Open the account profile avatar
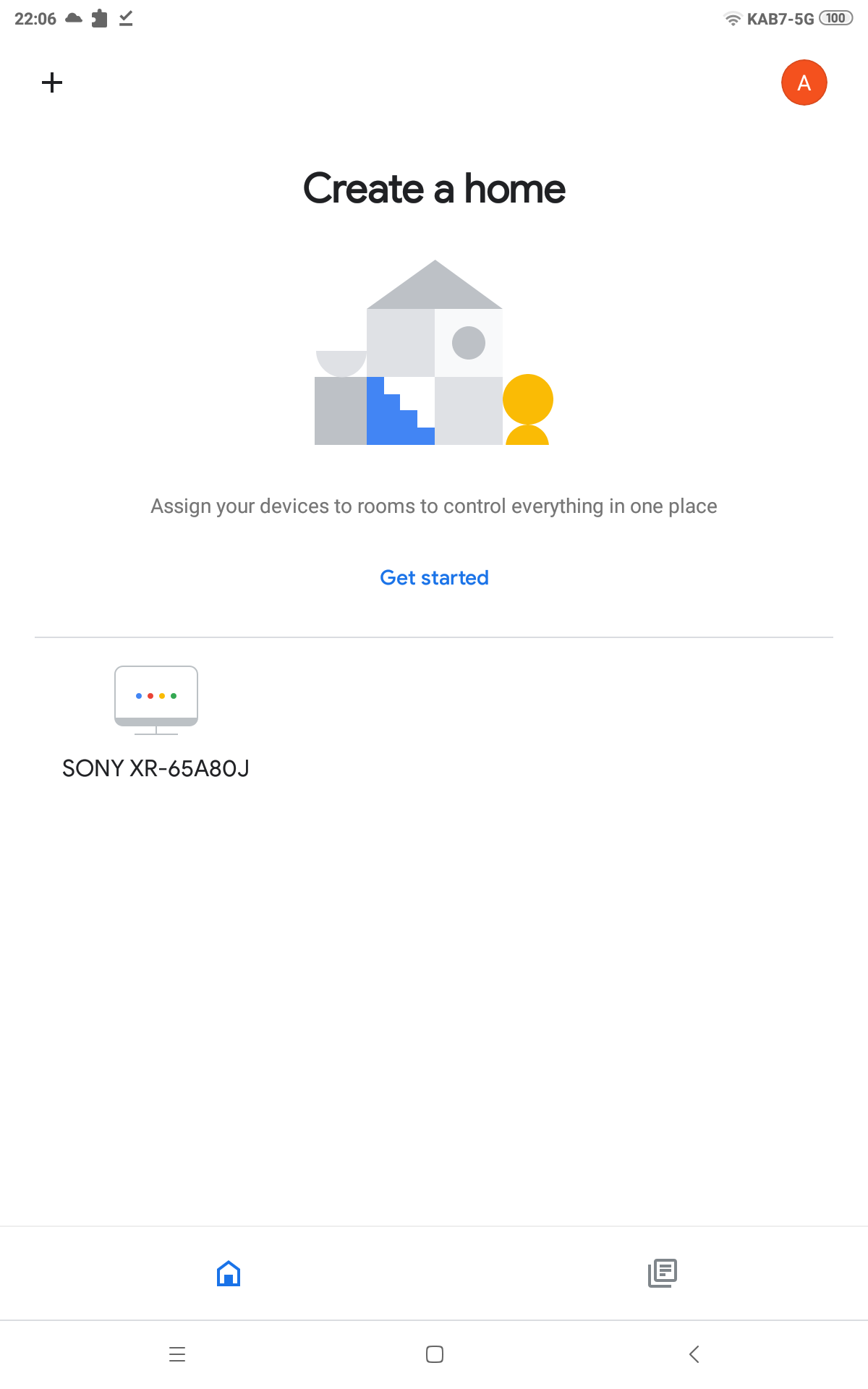Viewport: 868px width, 1389px height. (804, 82)
